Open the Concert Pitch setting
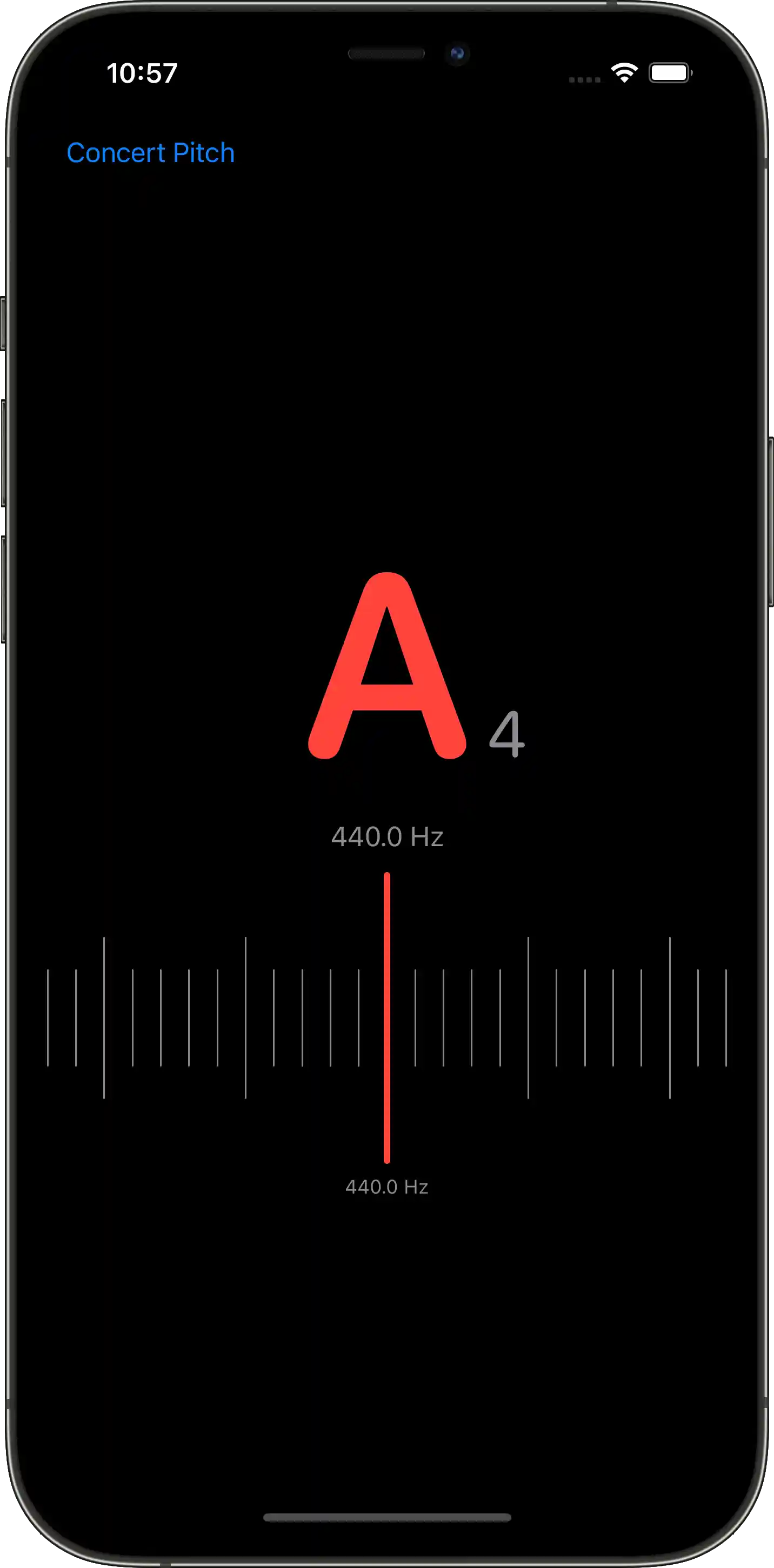The height and width of the screenshot is (1568, 774). [x=150, y=153]
